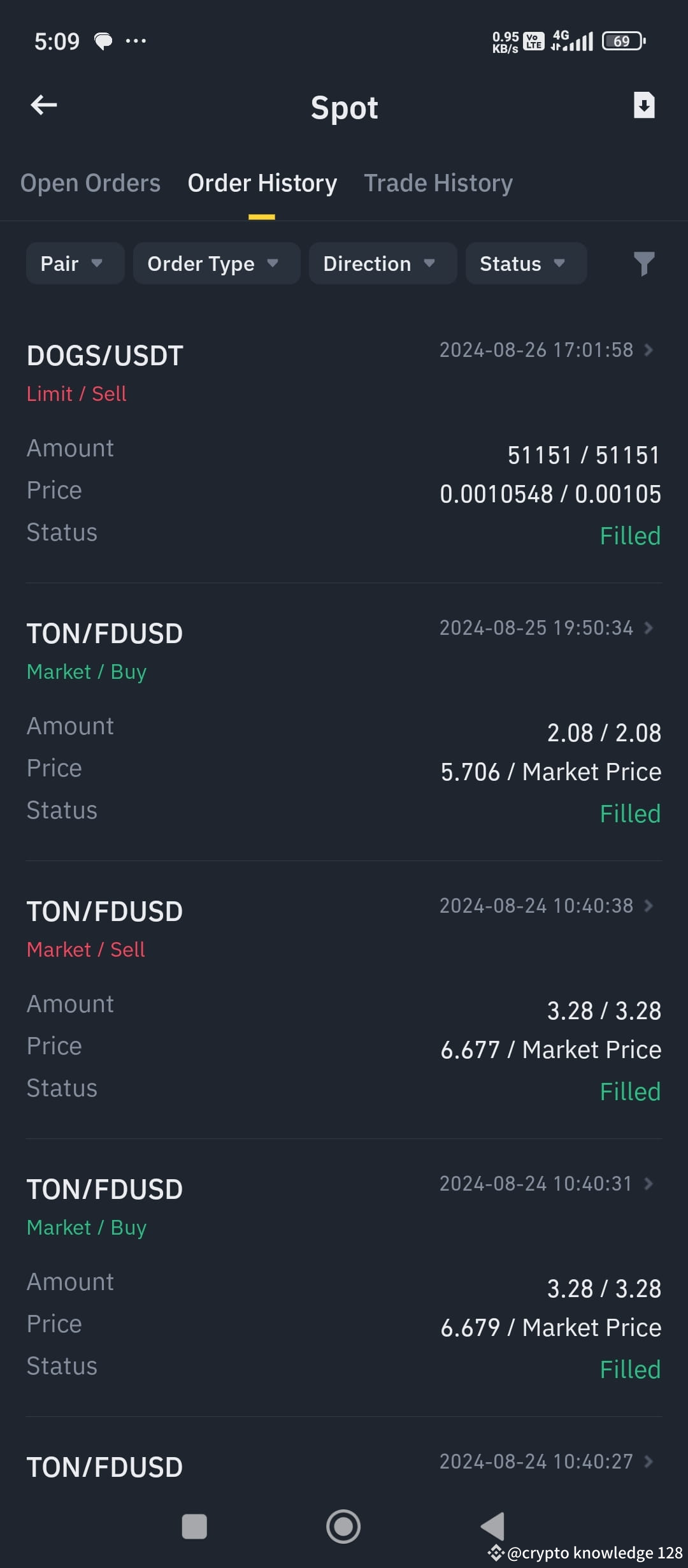Select the Order History tab
The height and width of the screenshot is (1568, 688).
pyautogui.click(x=262, y=183)
